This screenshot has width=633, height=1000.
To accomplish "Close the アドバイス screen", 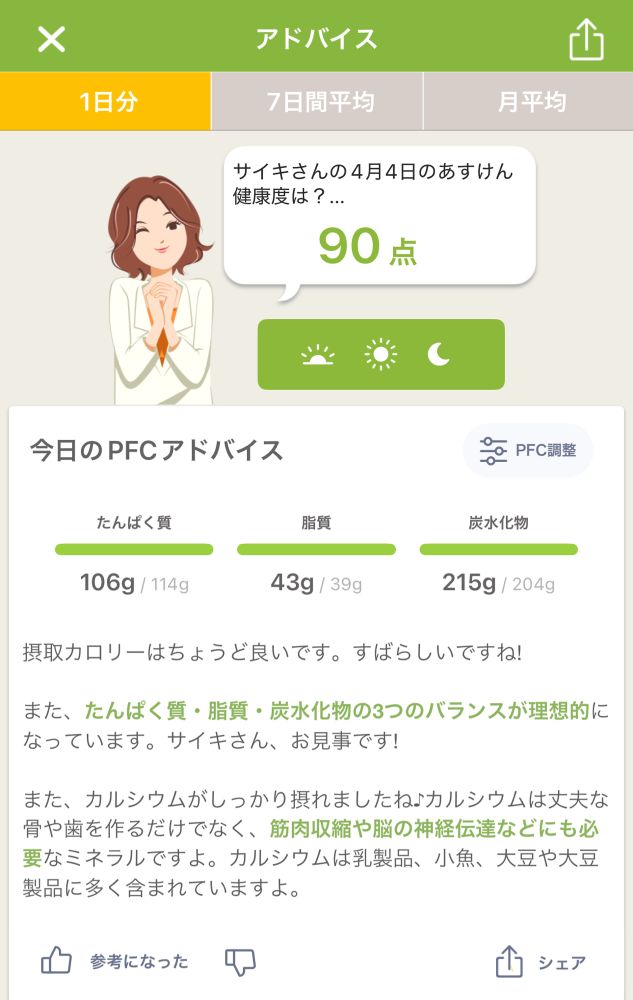I will pos(51,39).
